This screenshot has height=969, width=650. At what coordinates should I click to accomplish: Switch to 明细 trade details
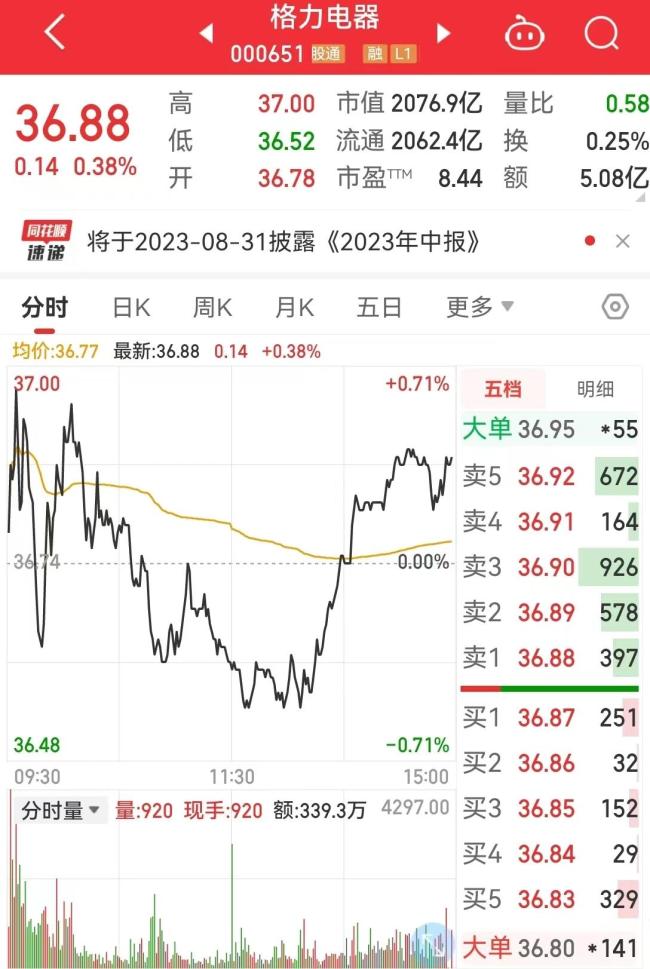595,390
